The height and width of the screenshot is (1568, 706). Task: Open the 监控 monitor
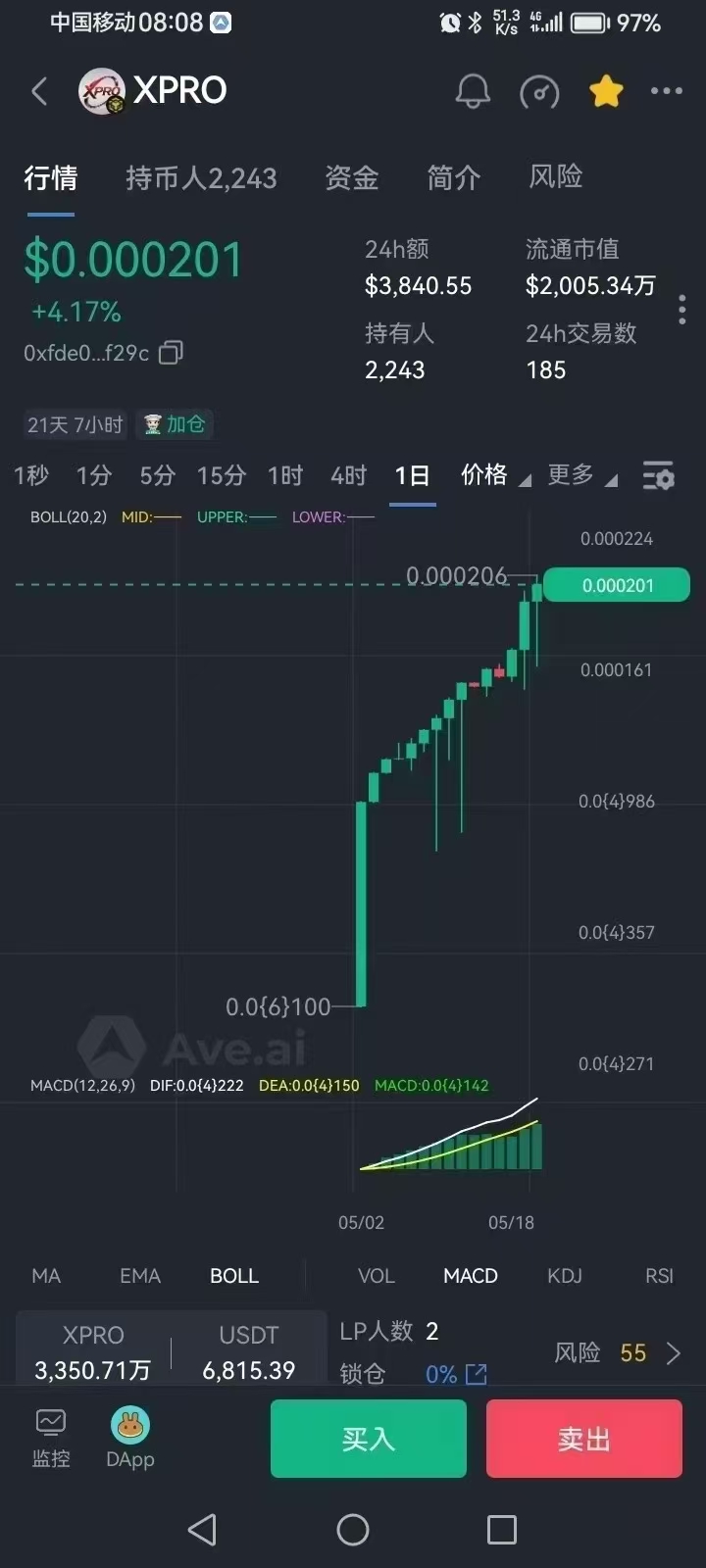click(51, 1438)
